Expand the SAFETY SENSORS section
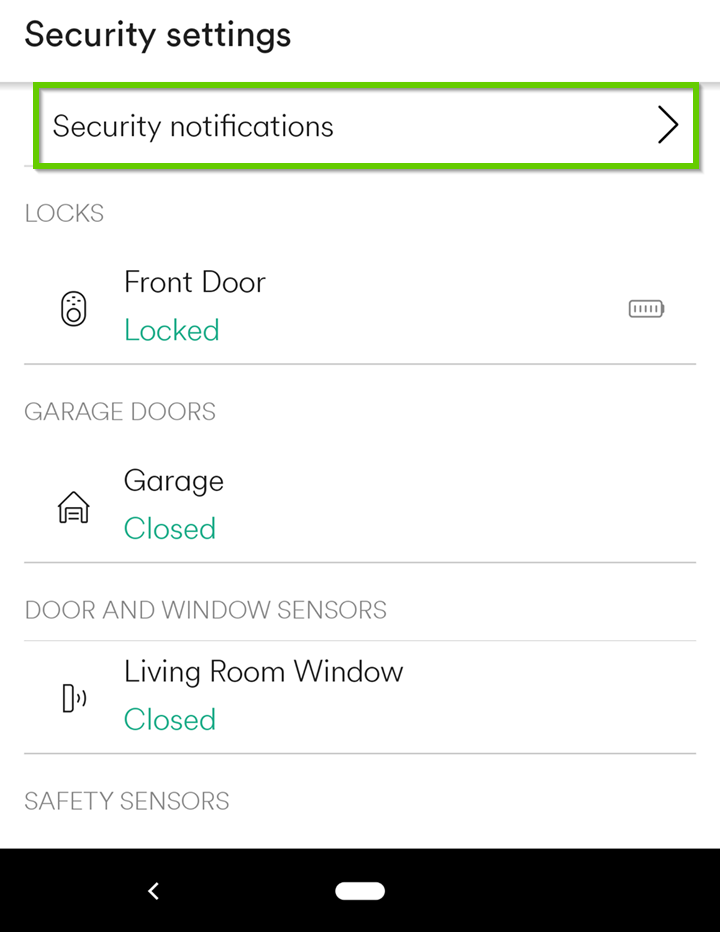 (x=127, y=800)
